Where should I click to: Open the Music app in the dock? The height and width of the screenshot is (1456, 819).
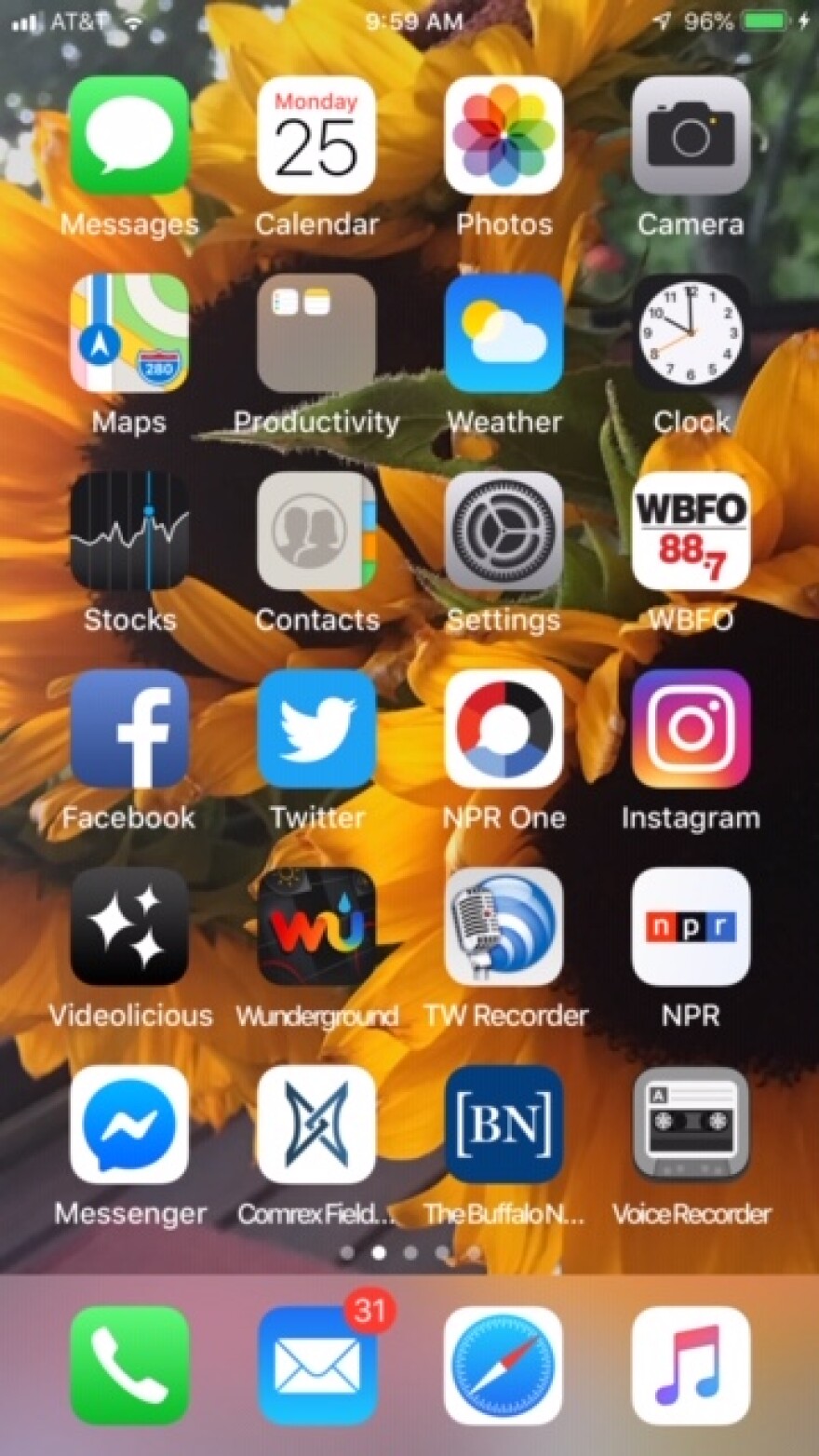tap(691, 1365)
